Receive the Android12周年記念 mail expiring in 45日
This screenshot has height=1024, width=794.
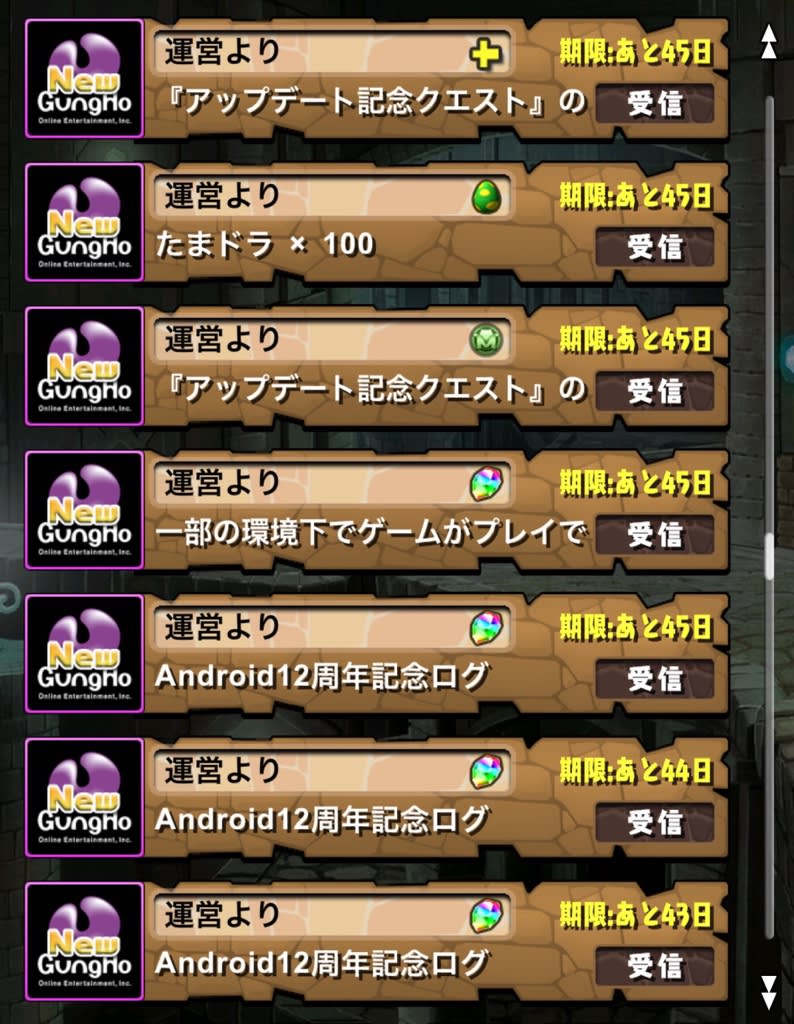(x=655, y=679)
